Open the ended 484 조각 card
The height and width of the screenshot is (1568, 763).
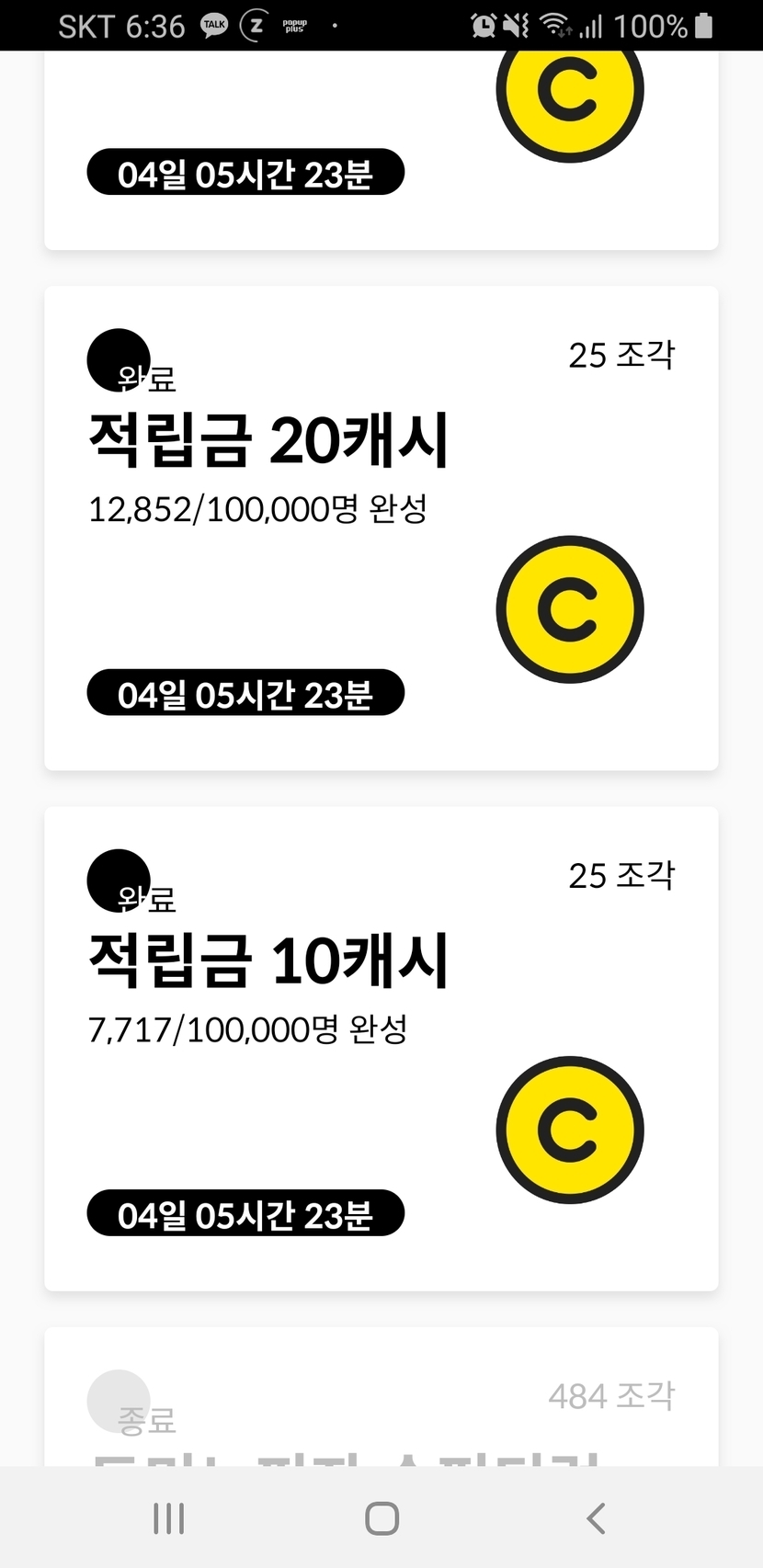[x=381, y=1404]
